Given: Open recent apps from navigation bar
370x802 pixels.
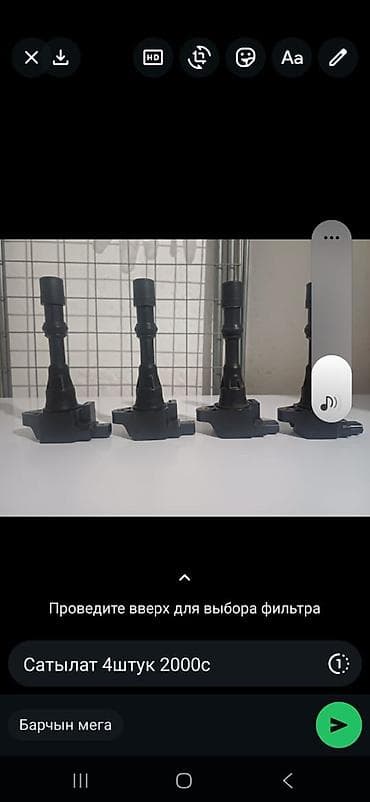Looking at the screenshot, I should click(80, 781).
